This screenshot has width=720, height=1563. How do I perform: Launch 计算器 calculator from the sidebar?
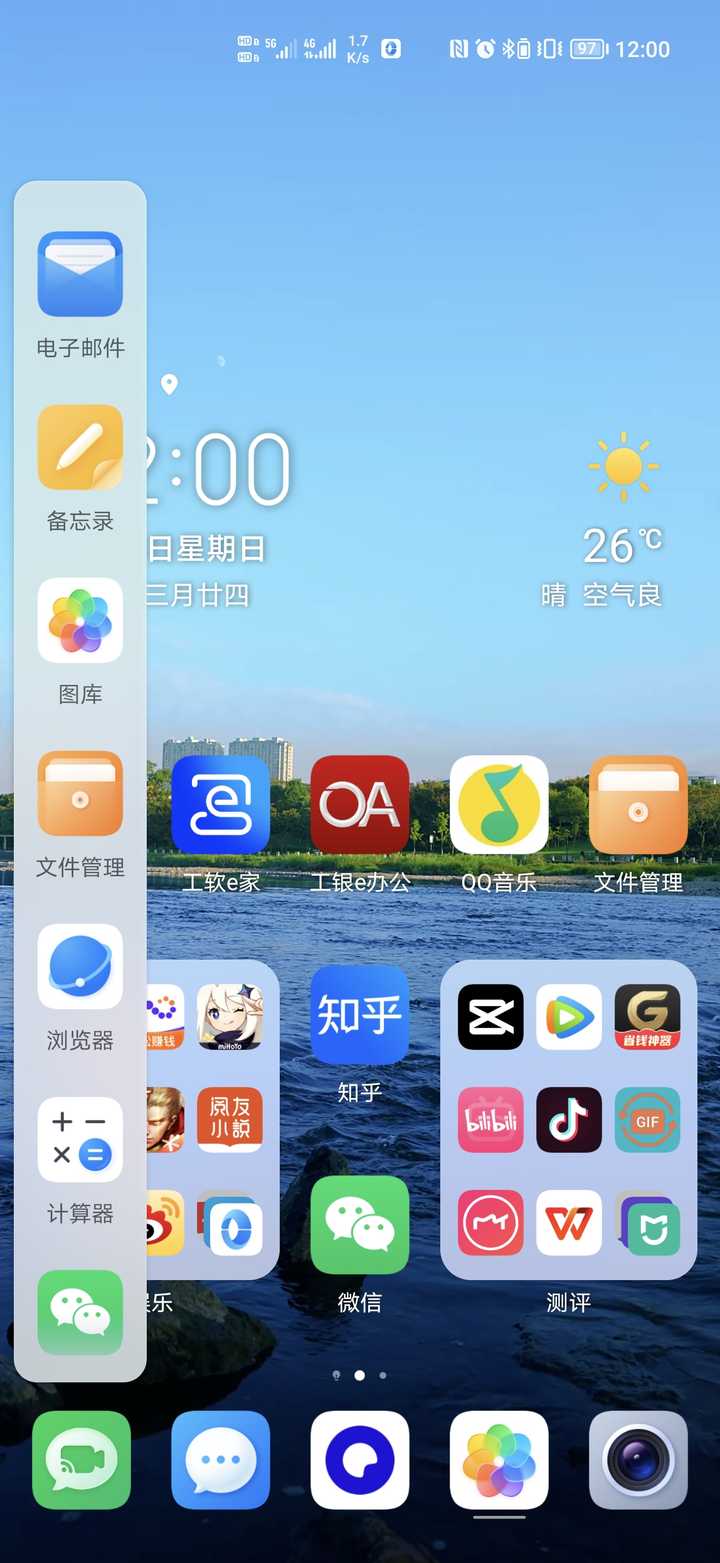79,1139
